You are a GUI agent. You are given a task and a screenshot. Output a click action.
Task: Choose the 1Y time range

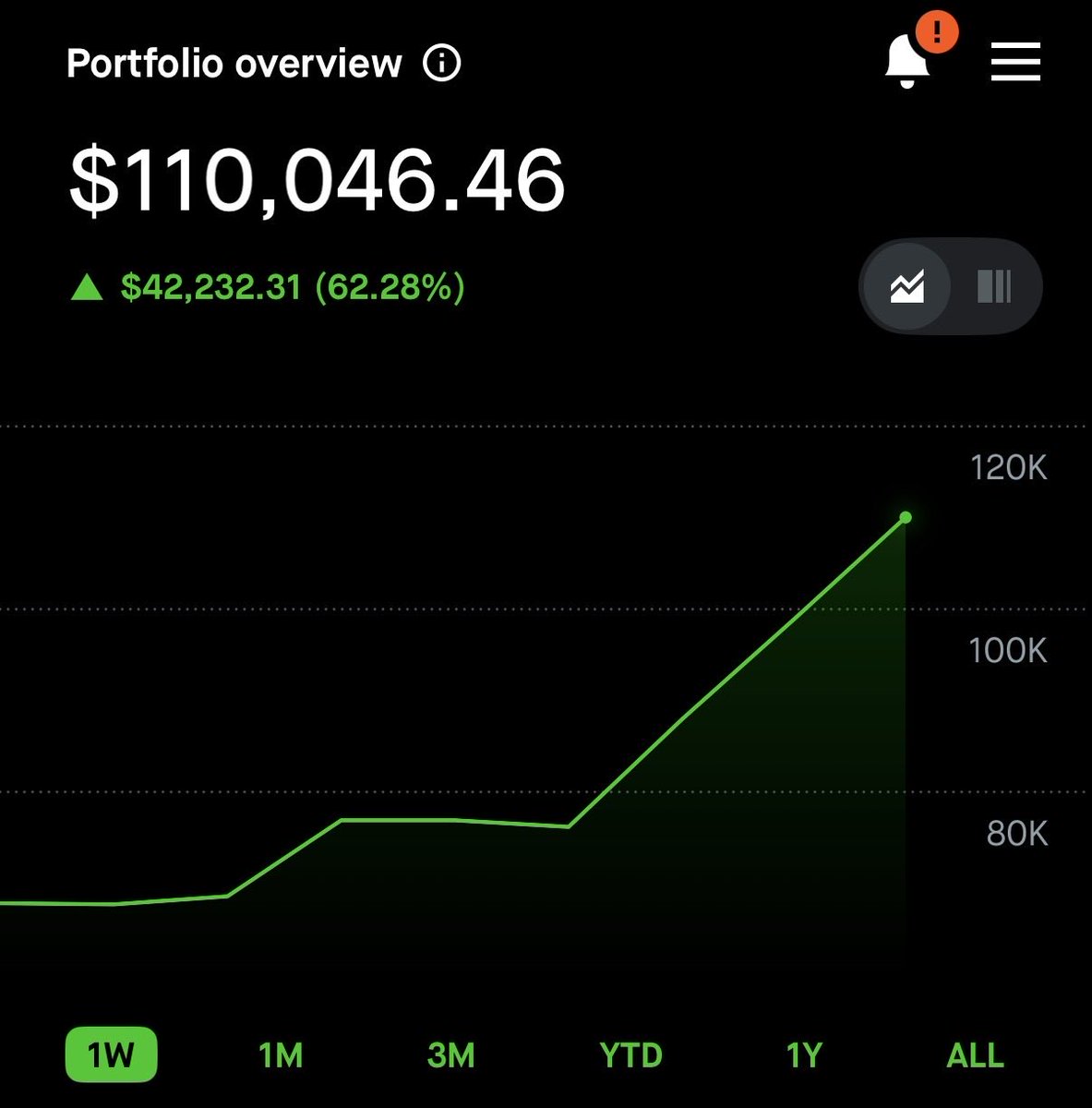[803, 1054]
